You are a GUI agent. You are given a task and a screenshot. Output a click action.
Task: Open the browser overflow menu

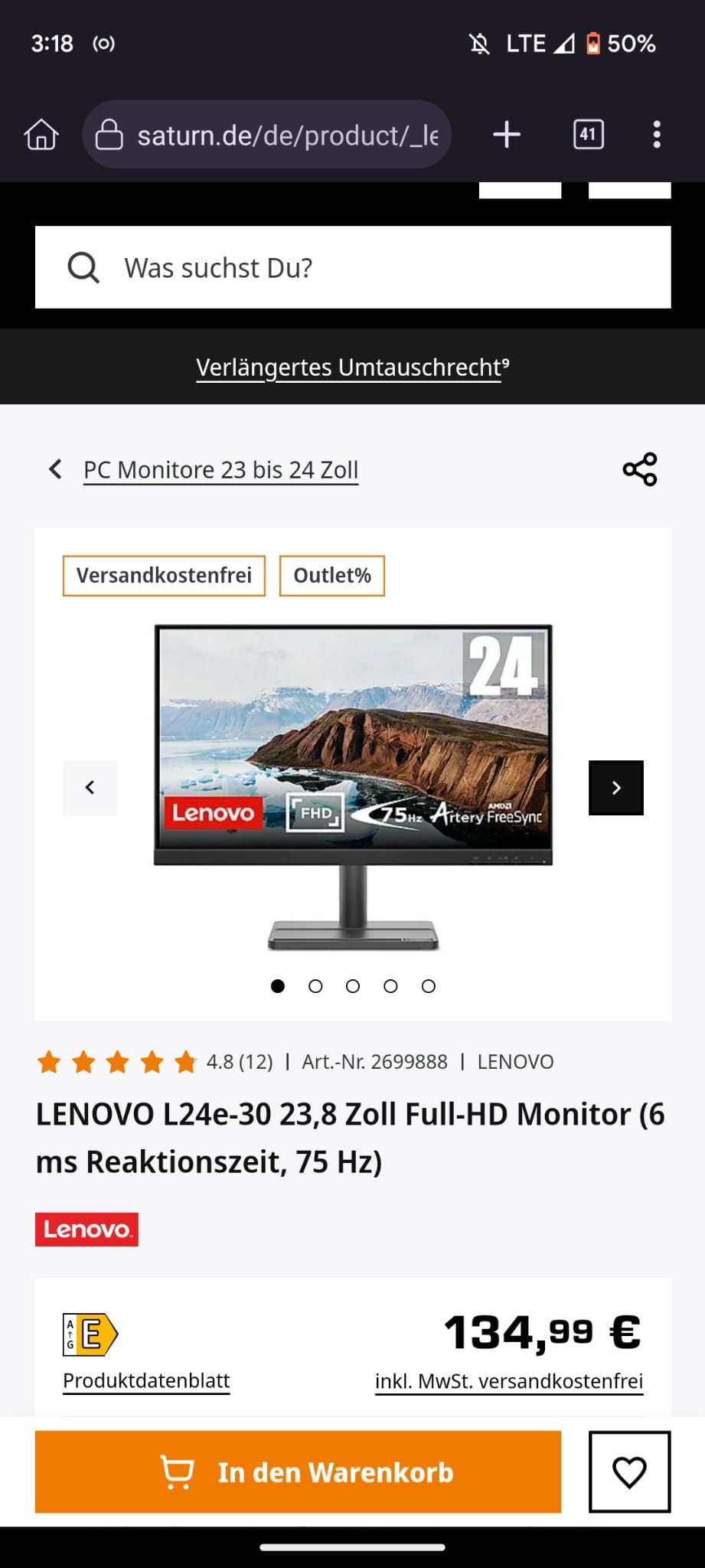coord(657,135)
